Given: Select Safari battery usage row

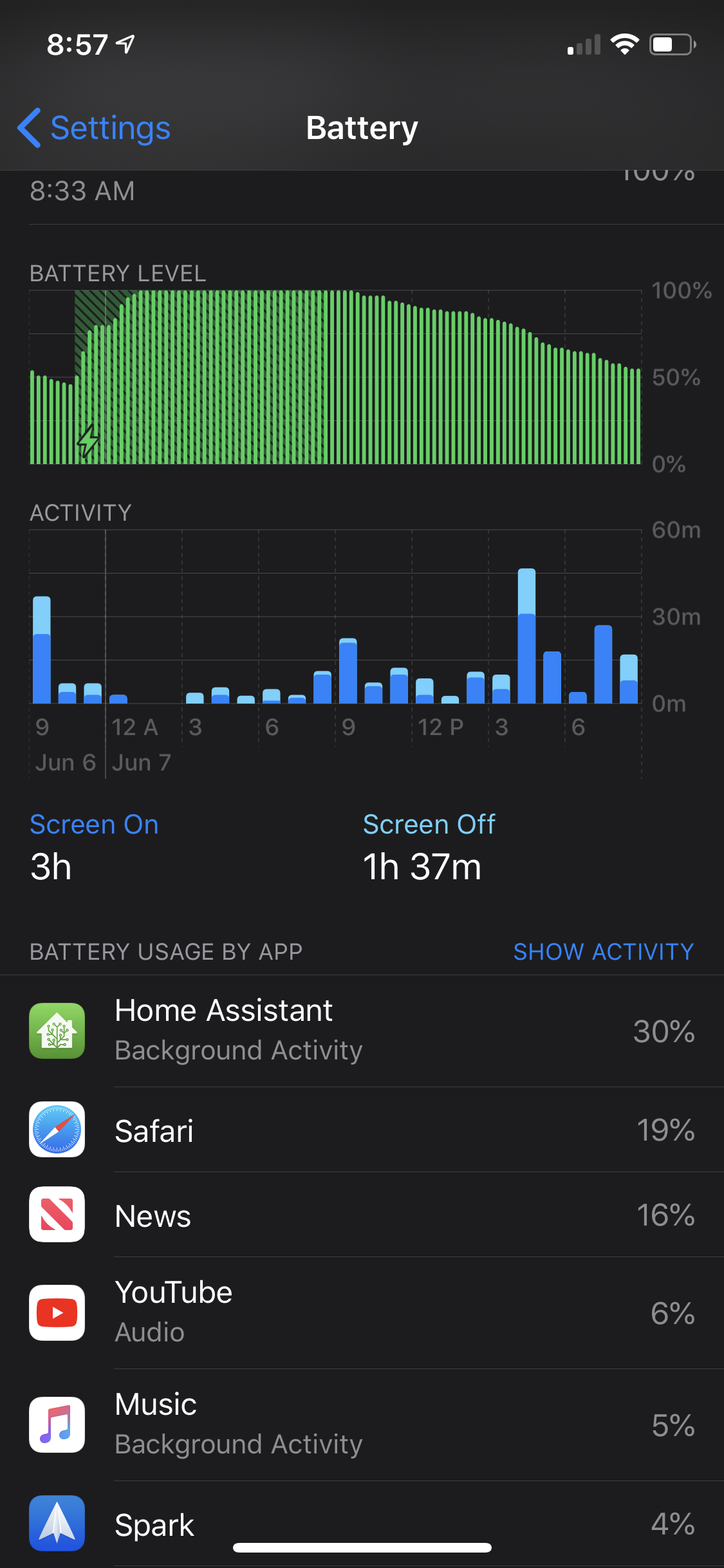Looking at the screenshot, I should 362,1130.
